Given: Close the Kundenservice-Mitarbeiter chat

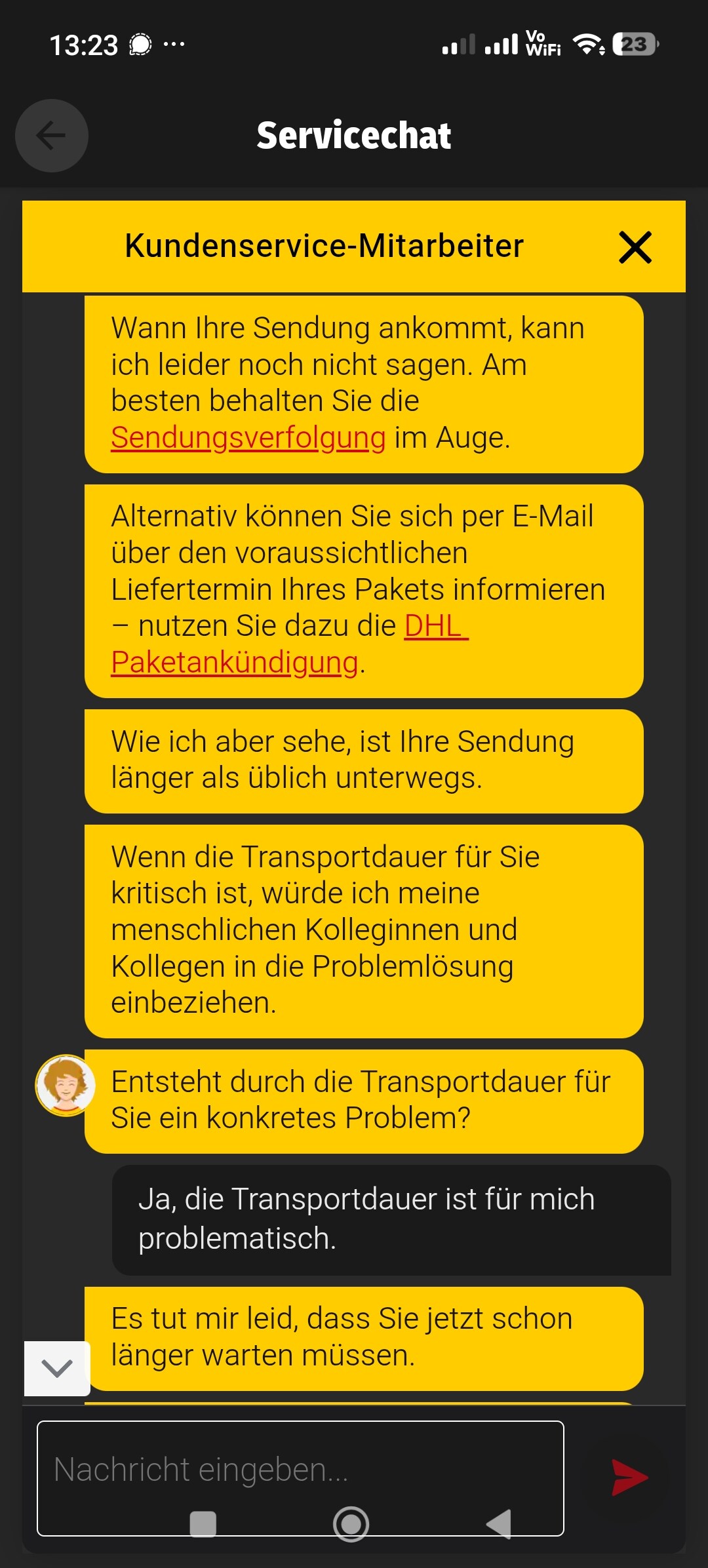Looking at the screenshot, I should (635, 247).
